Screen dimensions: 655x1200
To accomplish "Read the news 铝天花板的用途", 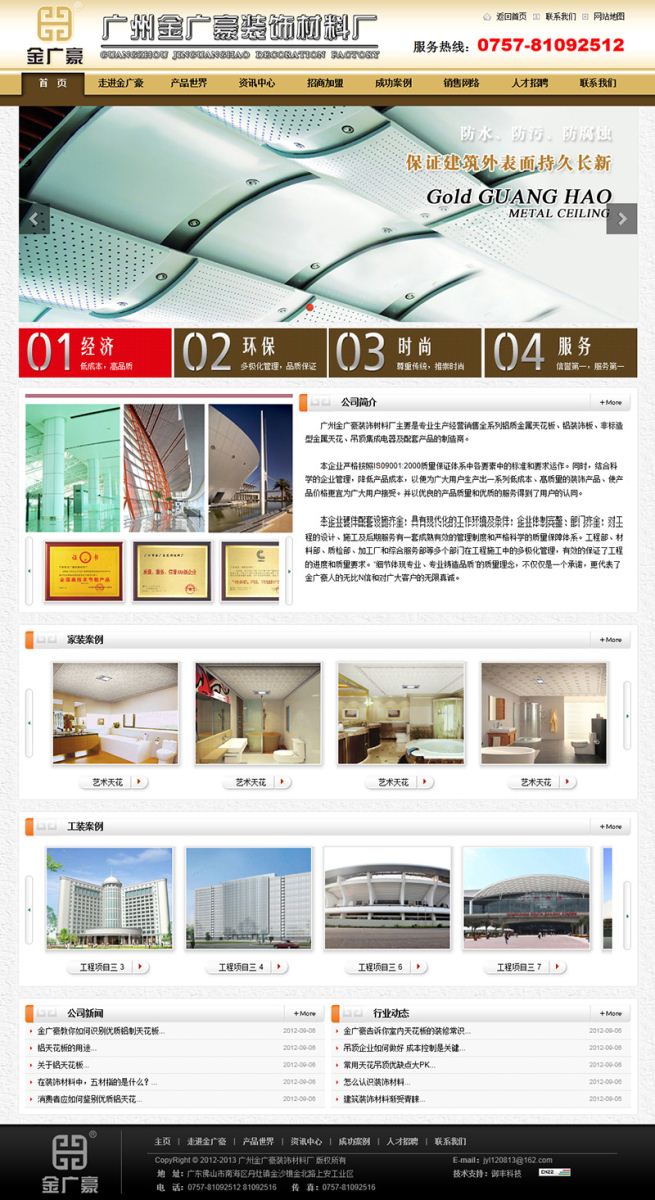I will point(68,1048).
